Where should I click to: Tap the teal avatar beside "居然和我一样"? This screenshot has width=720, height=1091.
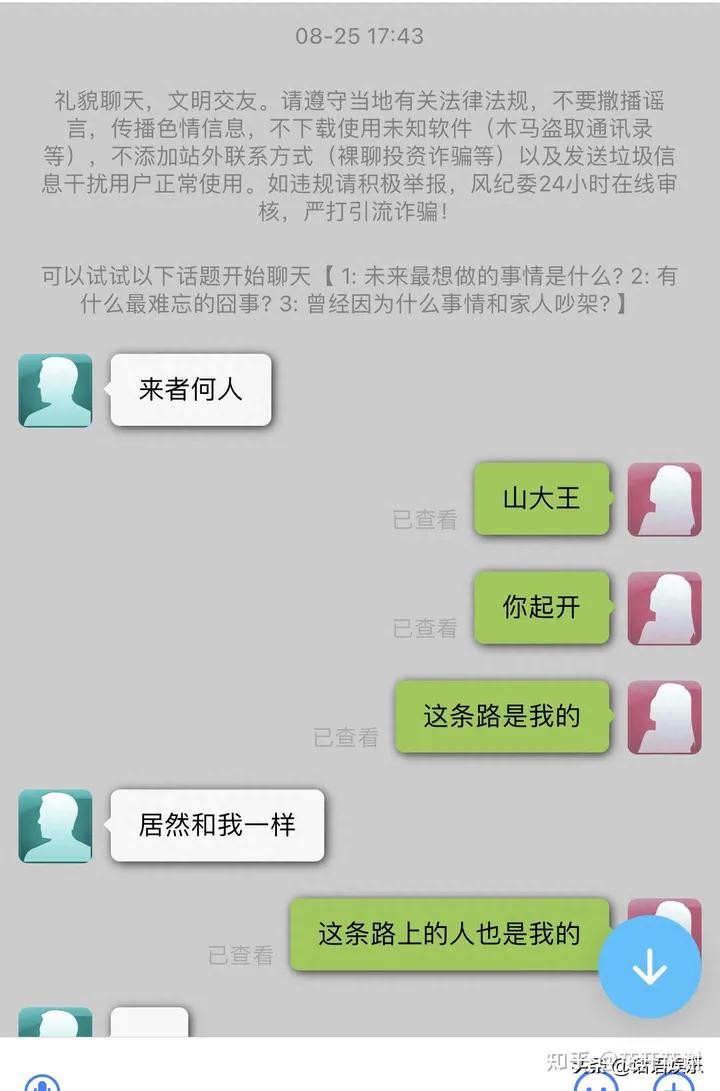click(x=55, y=826)
